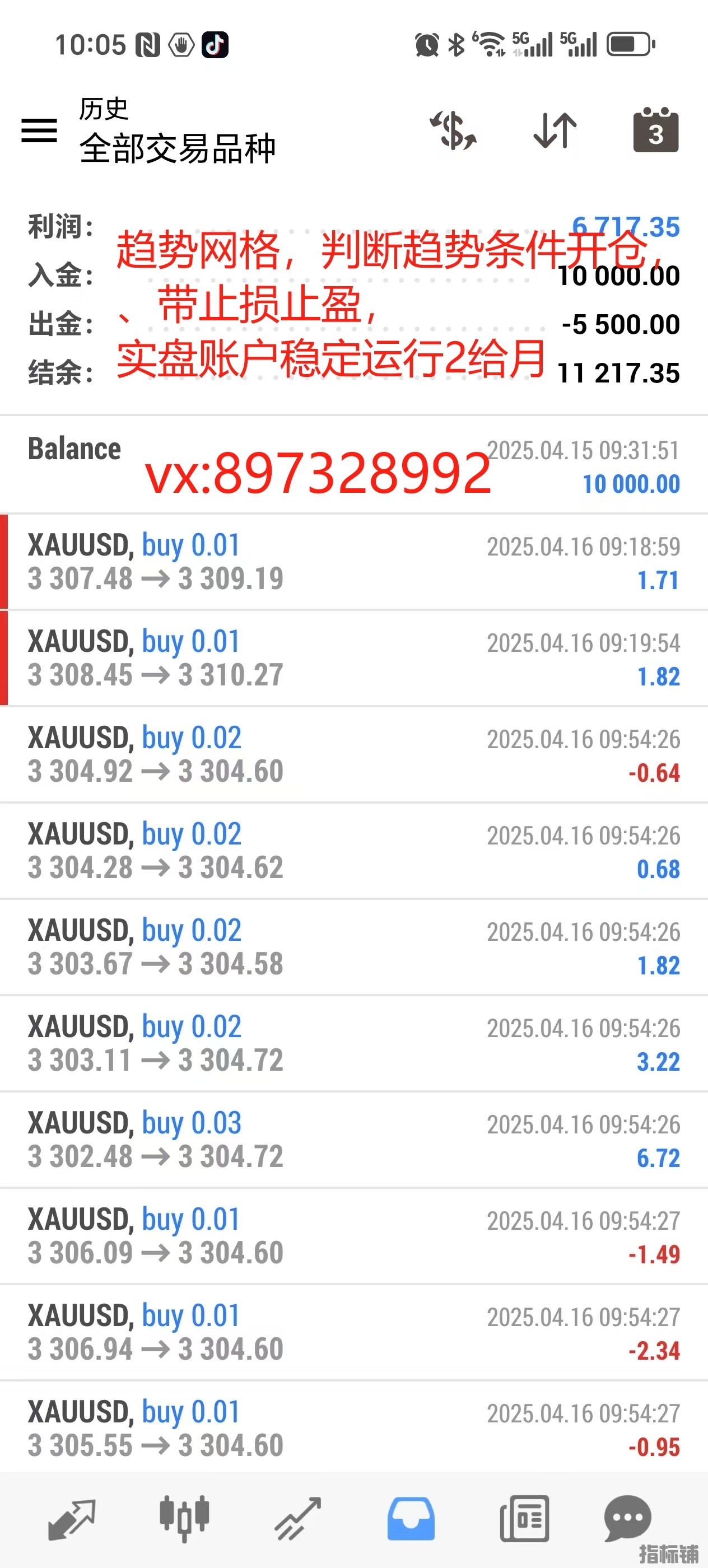
Task: Select the History tray tab
Action: [411, 1519]
